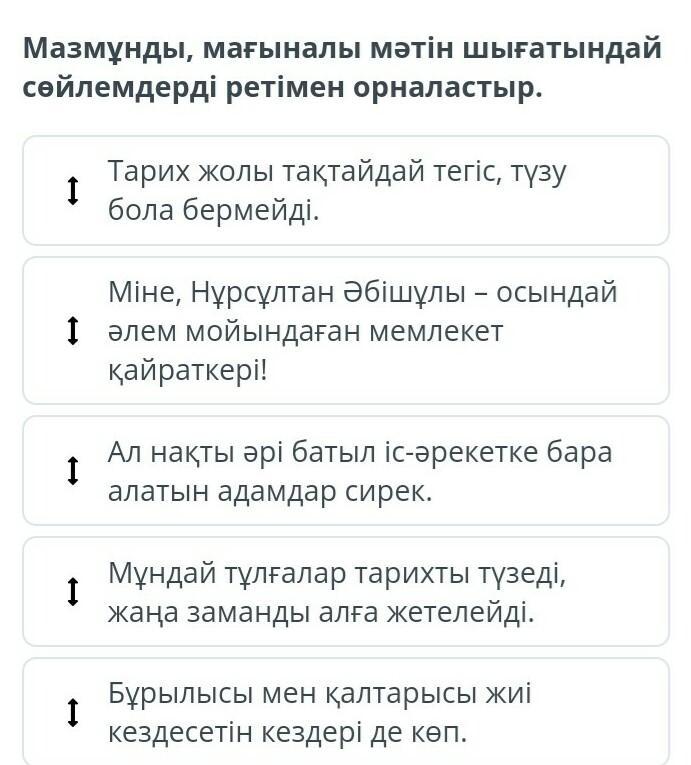The width and height of the screenshot is (691, 765).
Task: Tap the reorder arrows beside "Мұндай тұлғалар"
Action: click(x=73, y=592)
